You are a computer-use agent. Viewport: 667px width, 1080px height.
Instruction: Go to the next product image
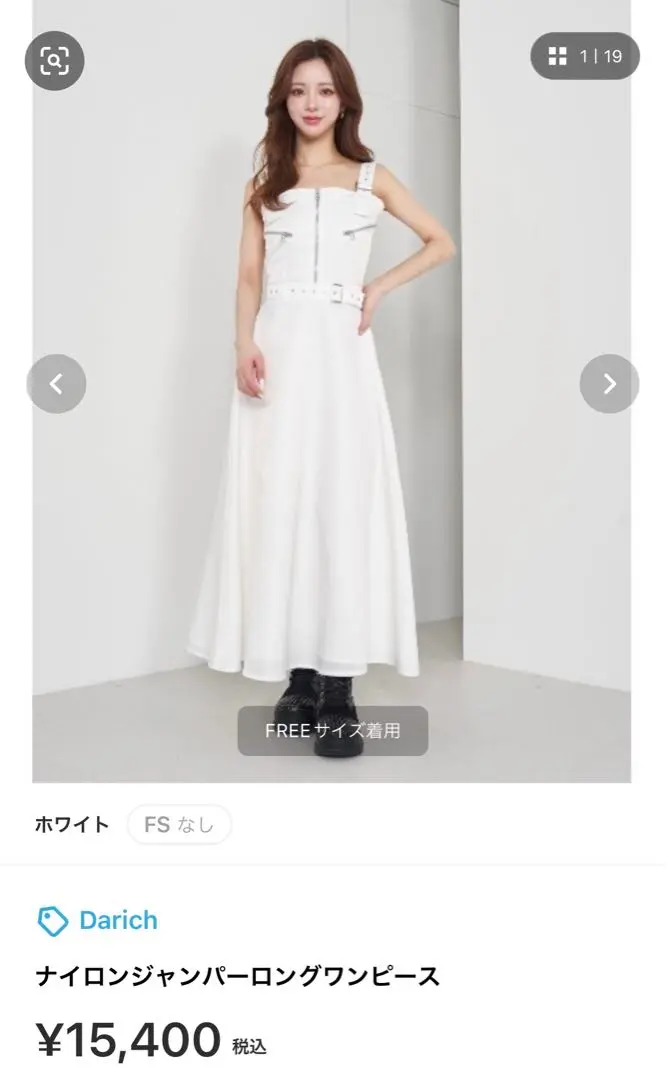point(609,384)
